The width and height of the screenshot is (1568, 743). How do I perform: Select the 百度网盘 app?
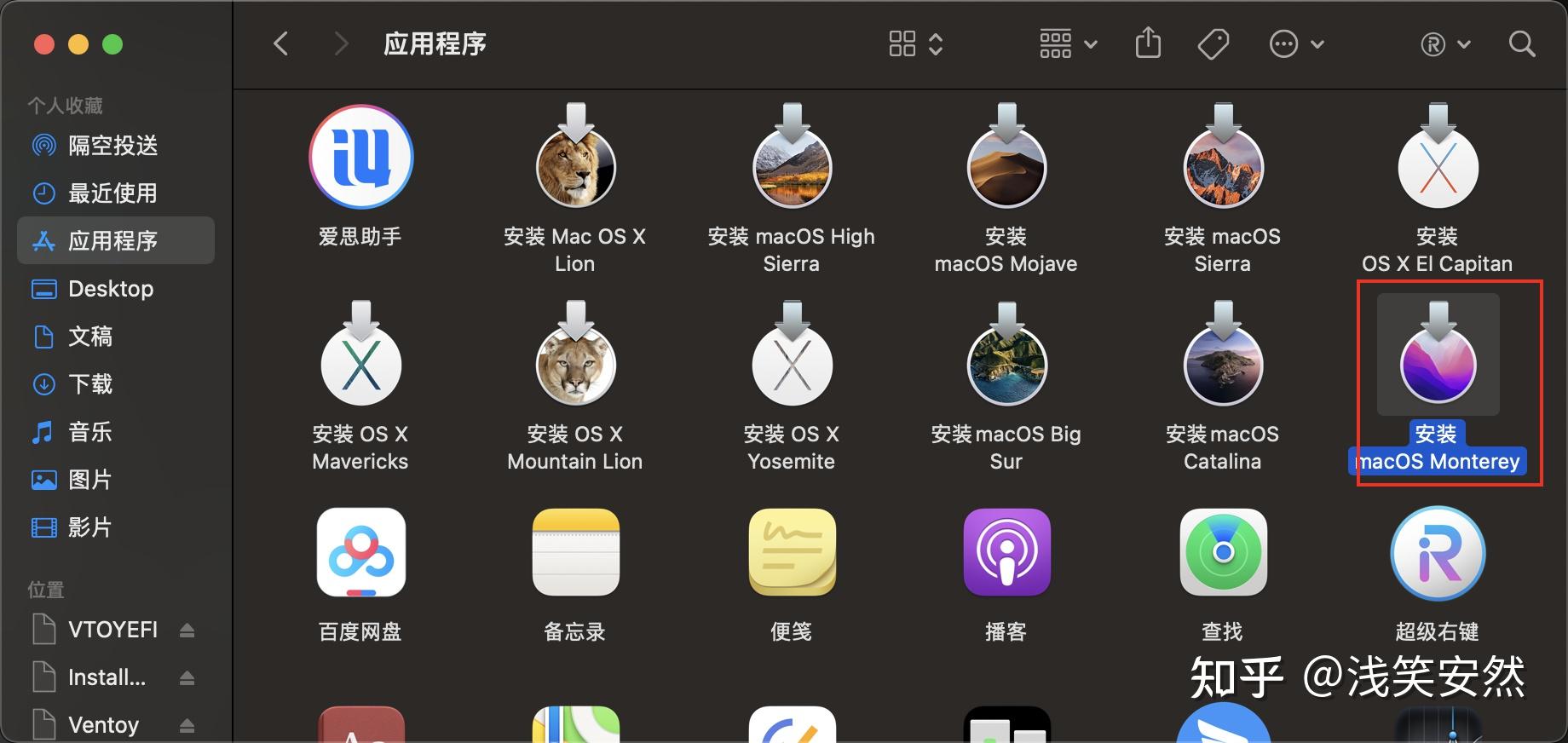360,552
